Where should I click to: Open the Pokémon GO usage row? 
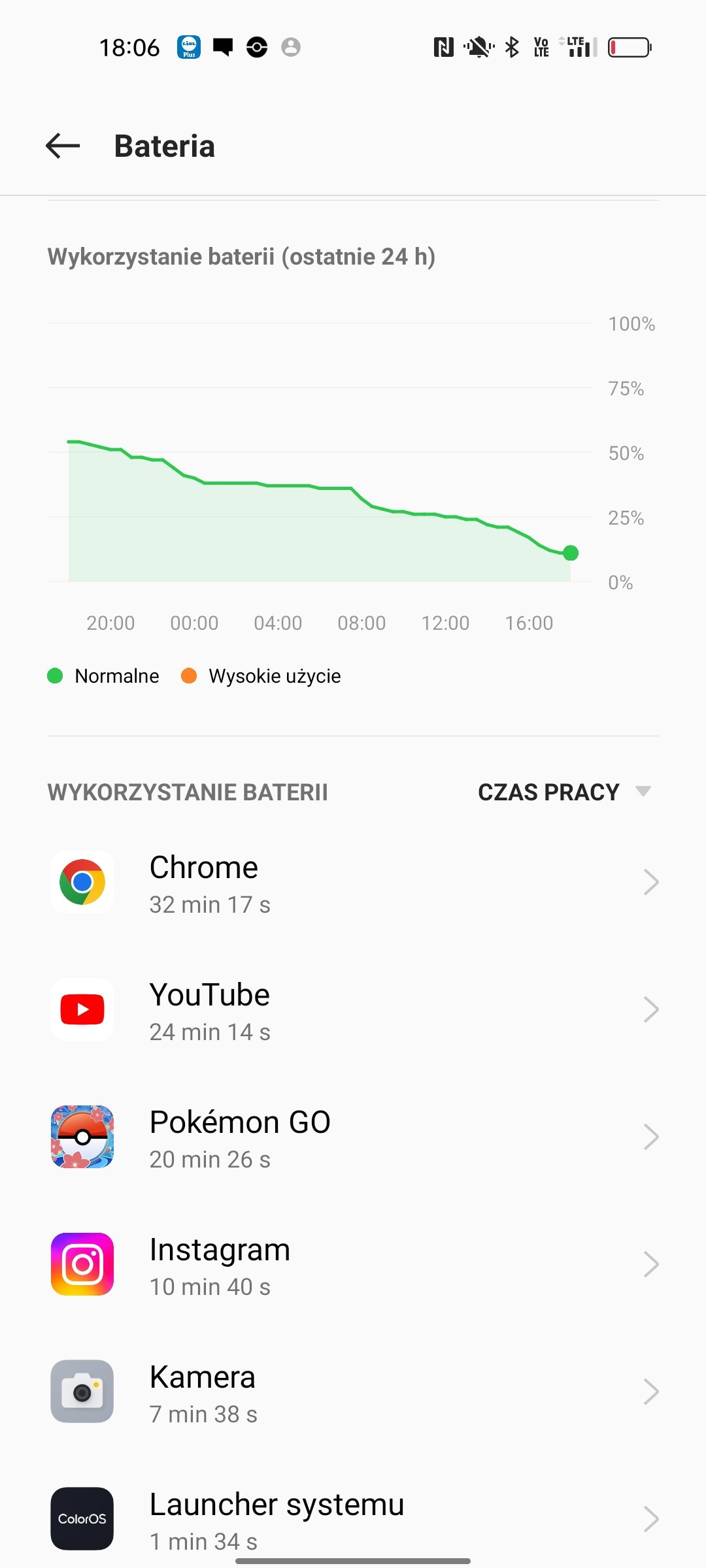point(353,1137)
